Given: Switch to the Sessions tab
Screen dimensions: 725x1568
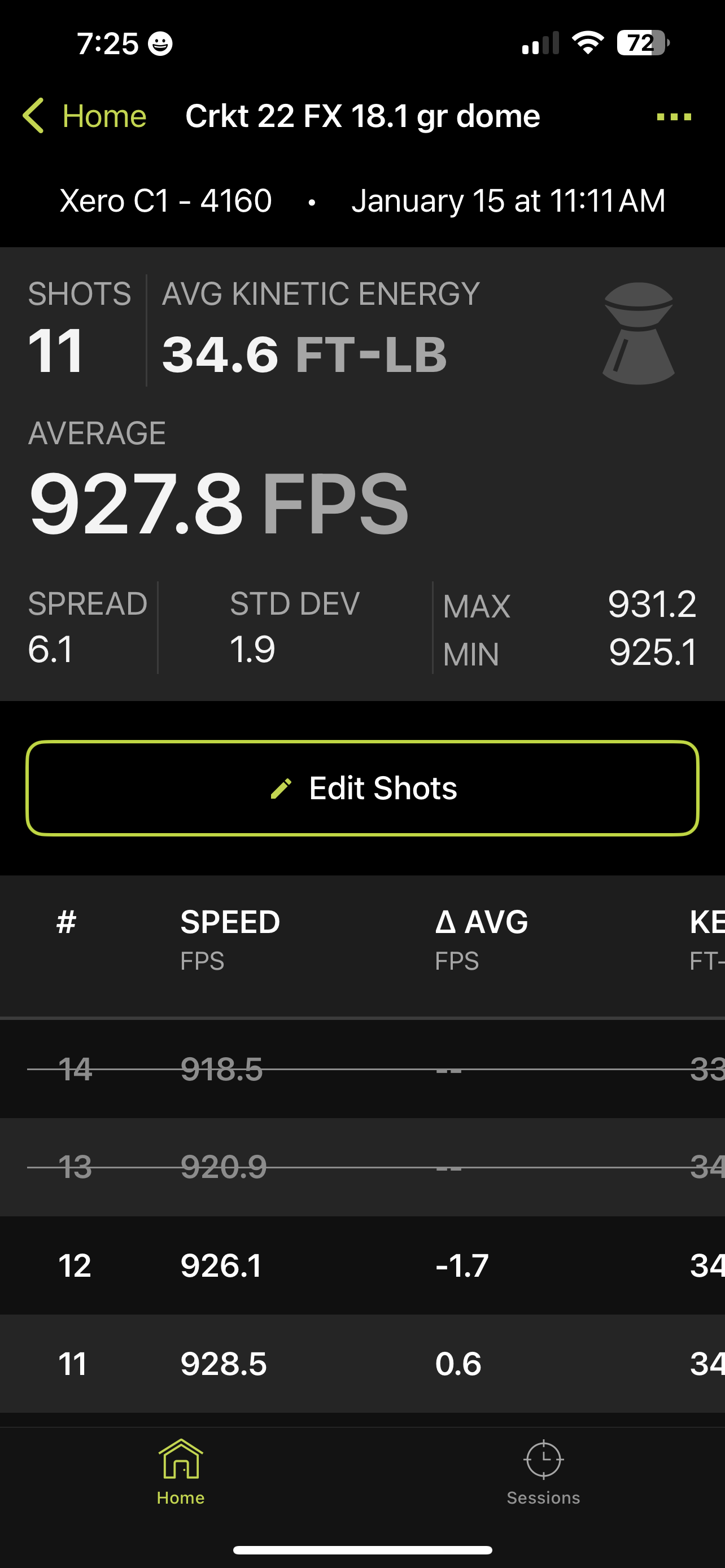Looking at the screenshot, I should pyautogui.click(x=544, y=1473).
